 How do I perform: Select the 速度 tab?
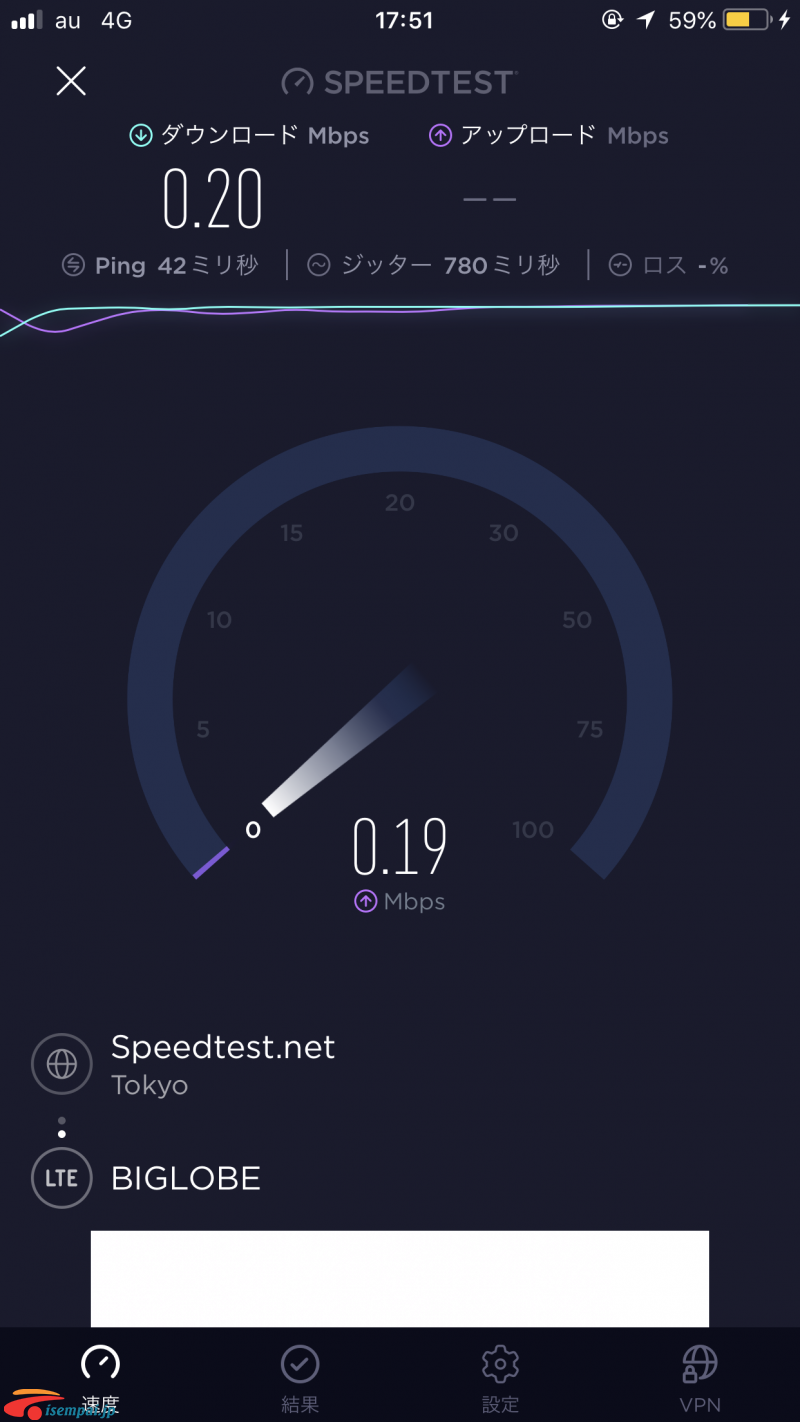(x=100, y=1379)
